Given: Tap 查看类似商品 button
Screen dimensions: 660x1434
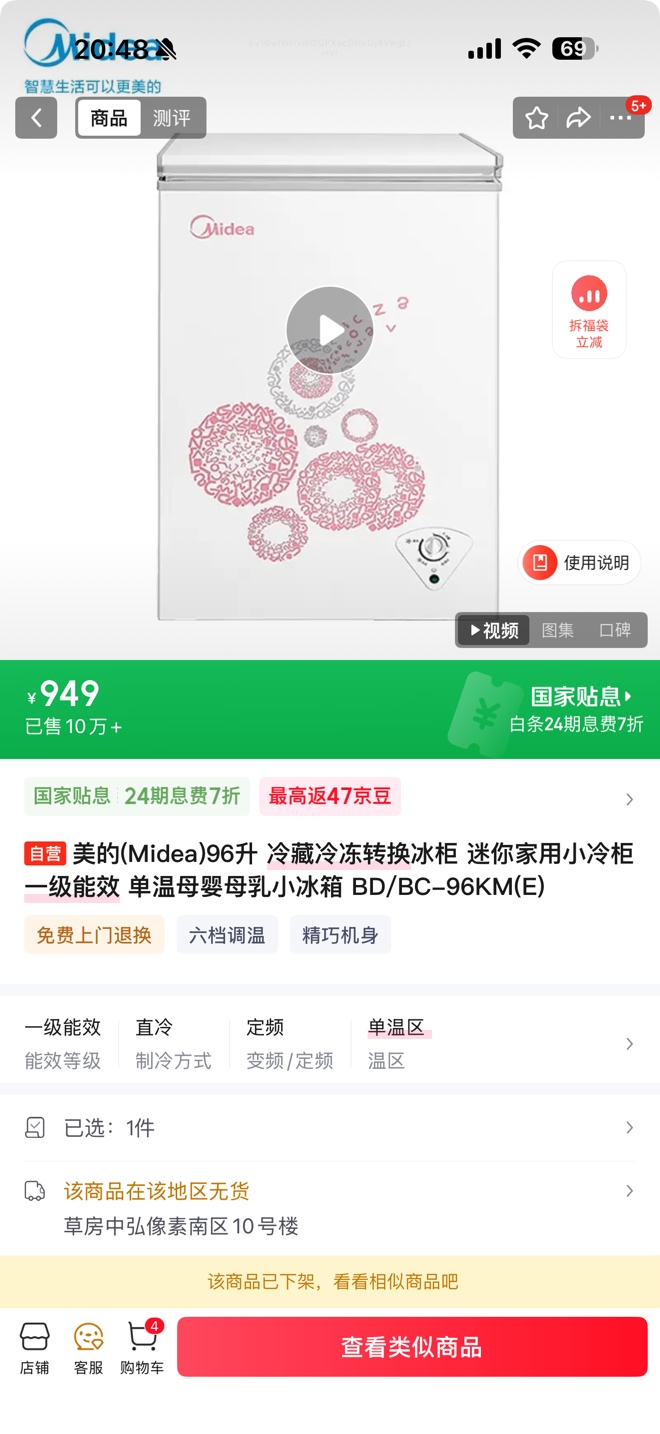Looking at the screenshot, I should pyautogui.click(x=412, y=1347).
